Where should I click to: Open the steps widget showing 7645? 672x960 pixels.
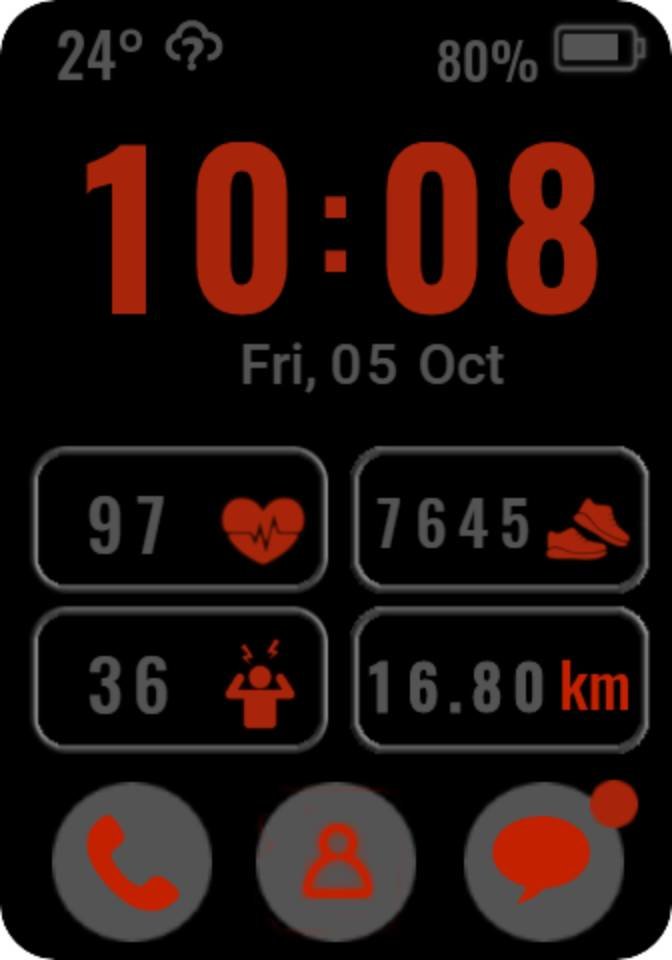(x=500, y=519)
